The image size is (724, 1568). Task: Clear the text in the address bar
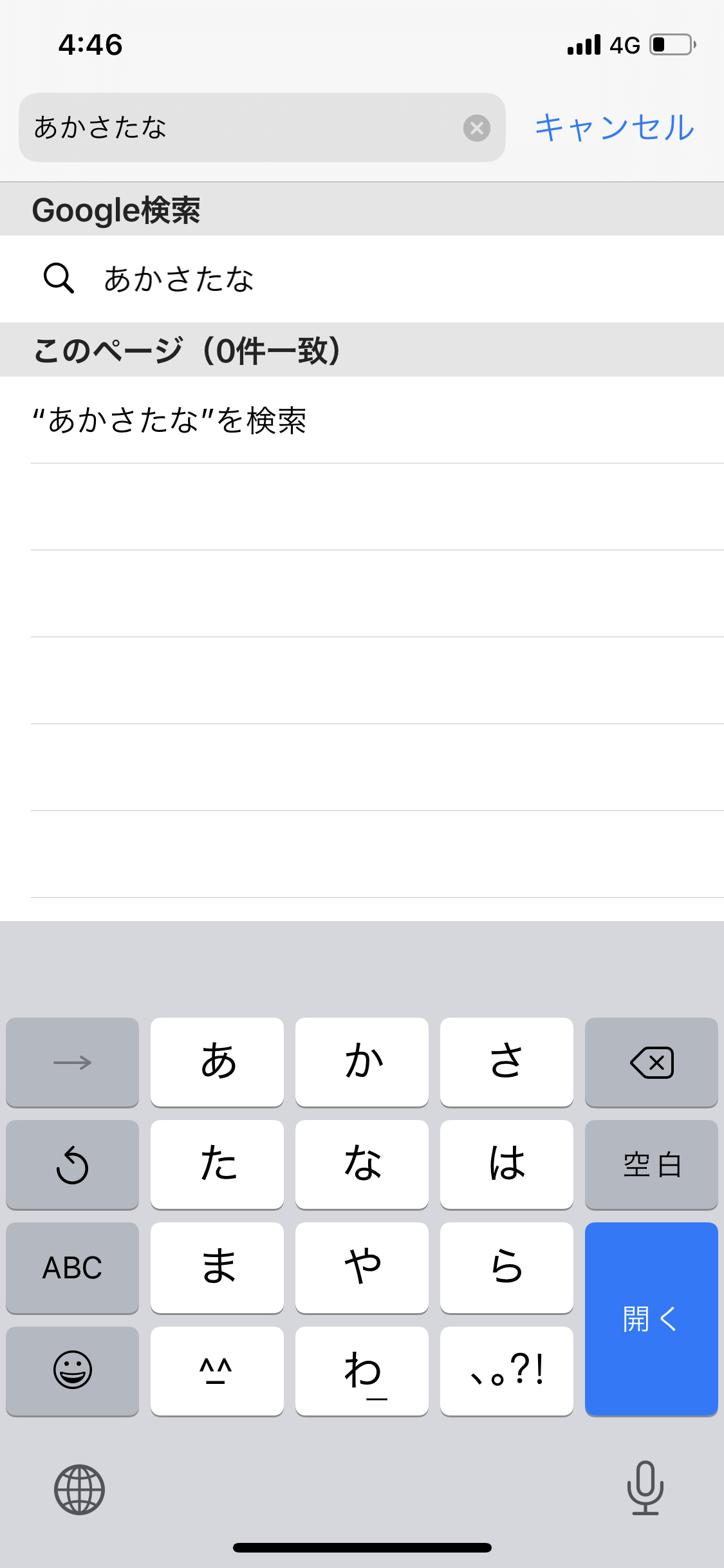pos(476,128)
